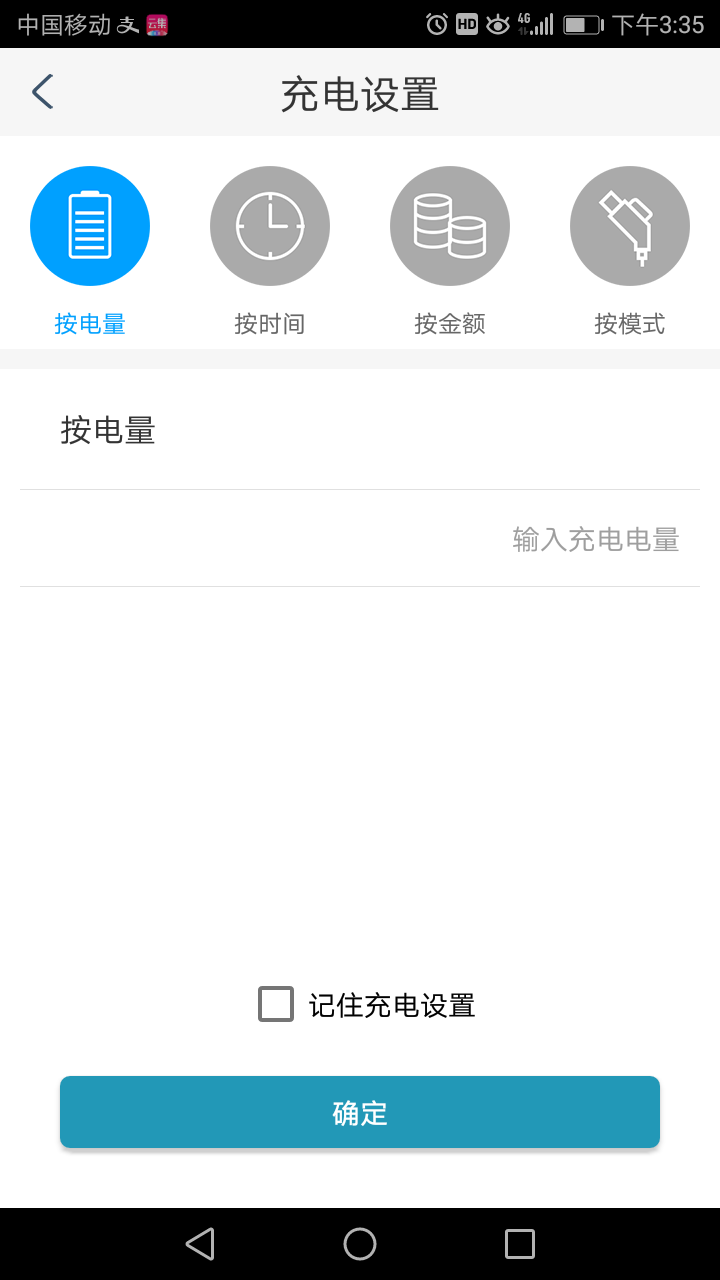The height and width of the screenshot is (1280, 720).
Task: Select the battery icon for 按电量 mode
Action: coord(90,225)
